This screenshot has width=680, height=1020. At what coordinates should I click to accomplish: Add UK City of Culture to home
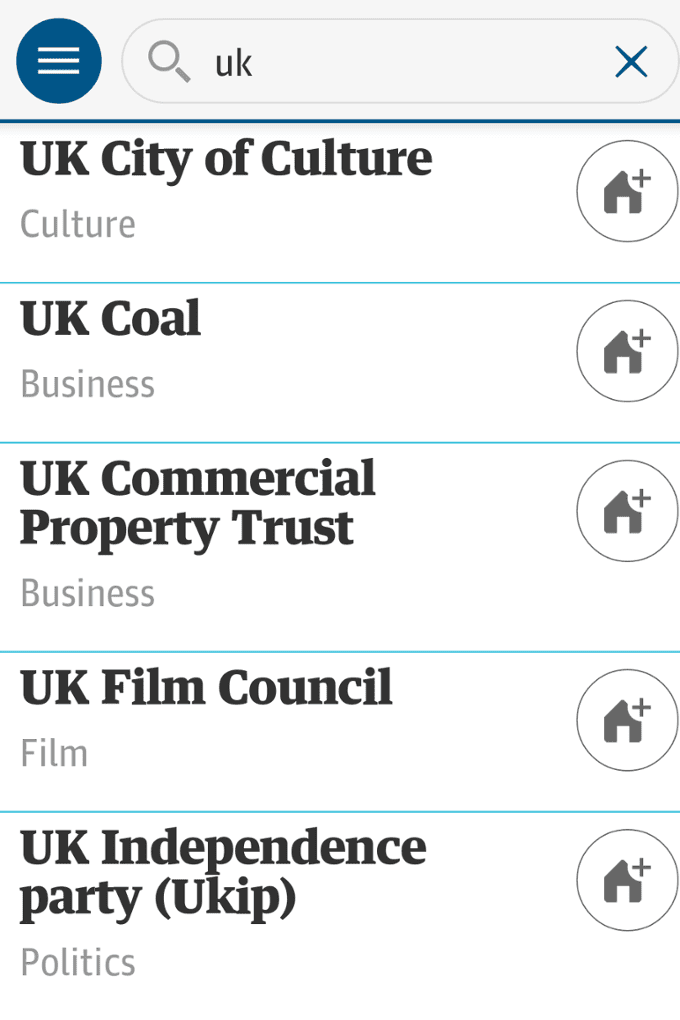627,191
